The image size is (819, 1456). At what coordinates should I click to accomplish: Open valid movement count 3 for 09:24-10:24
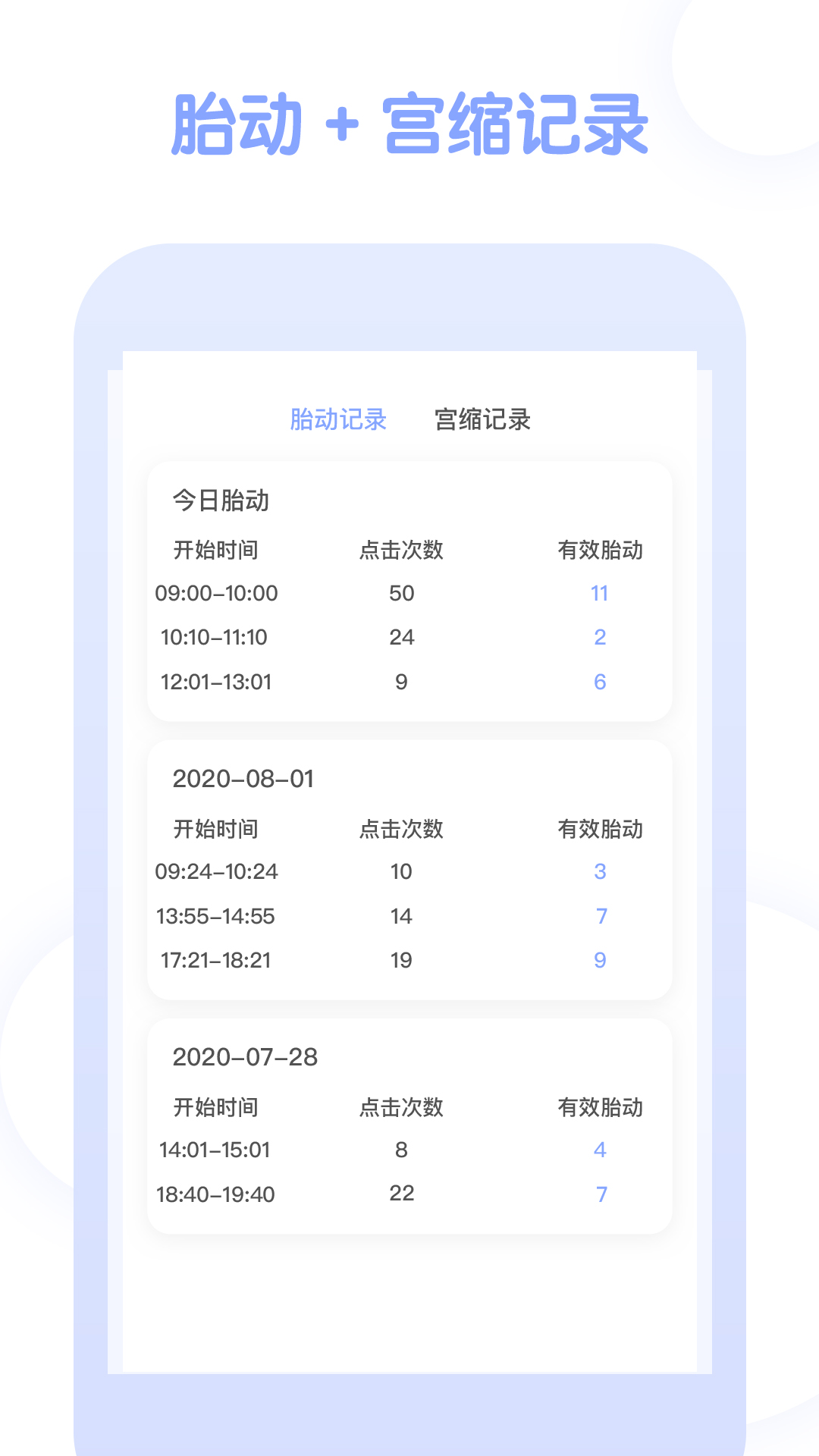[600, 871]
